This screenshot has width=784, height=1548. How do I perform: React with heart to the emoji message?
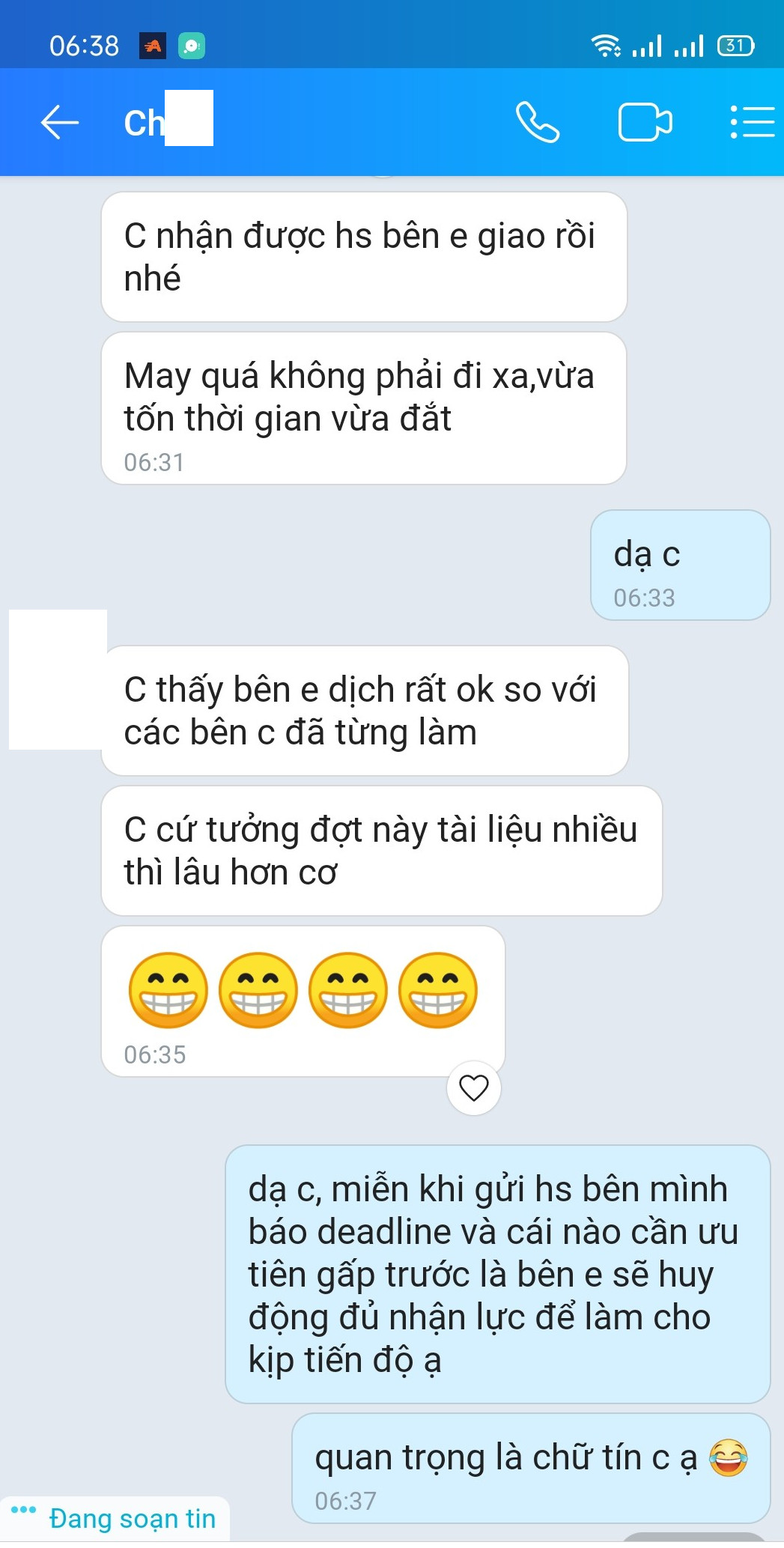click(x=473, y=1087)
